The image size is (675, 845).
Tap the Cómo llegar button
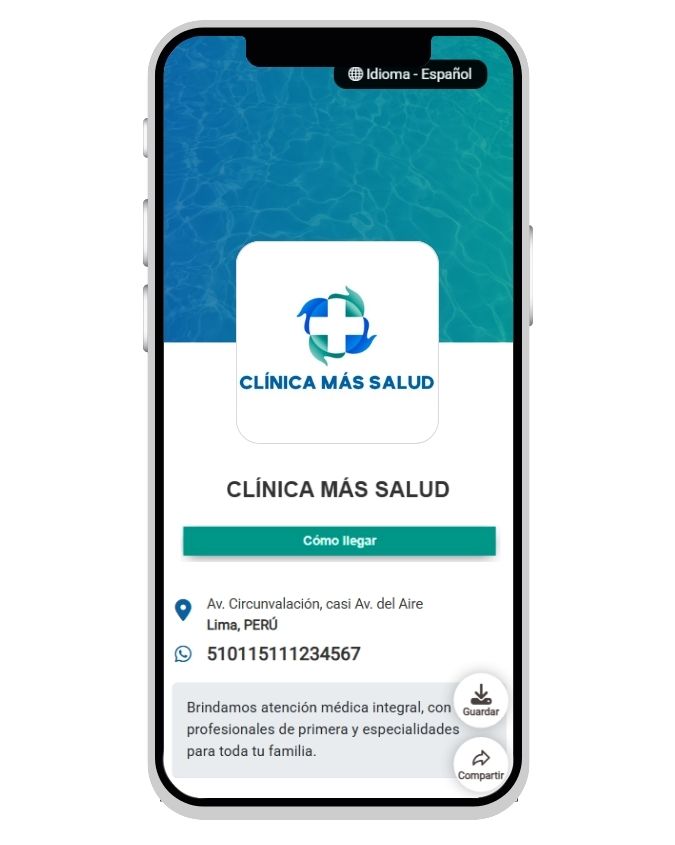(x=339, y=541)
